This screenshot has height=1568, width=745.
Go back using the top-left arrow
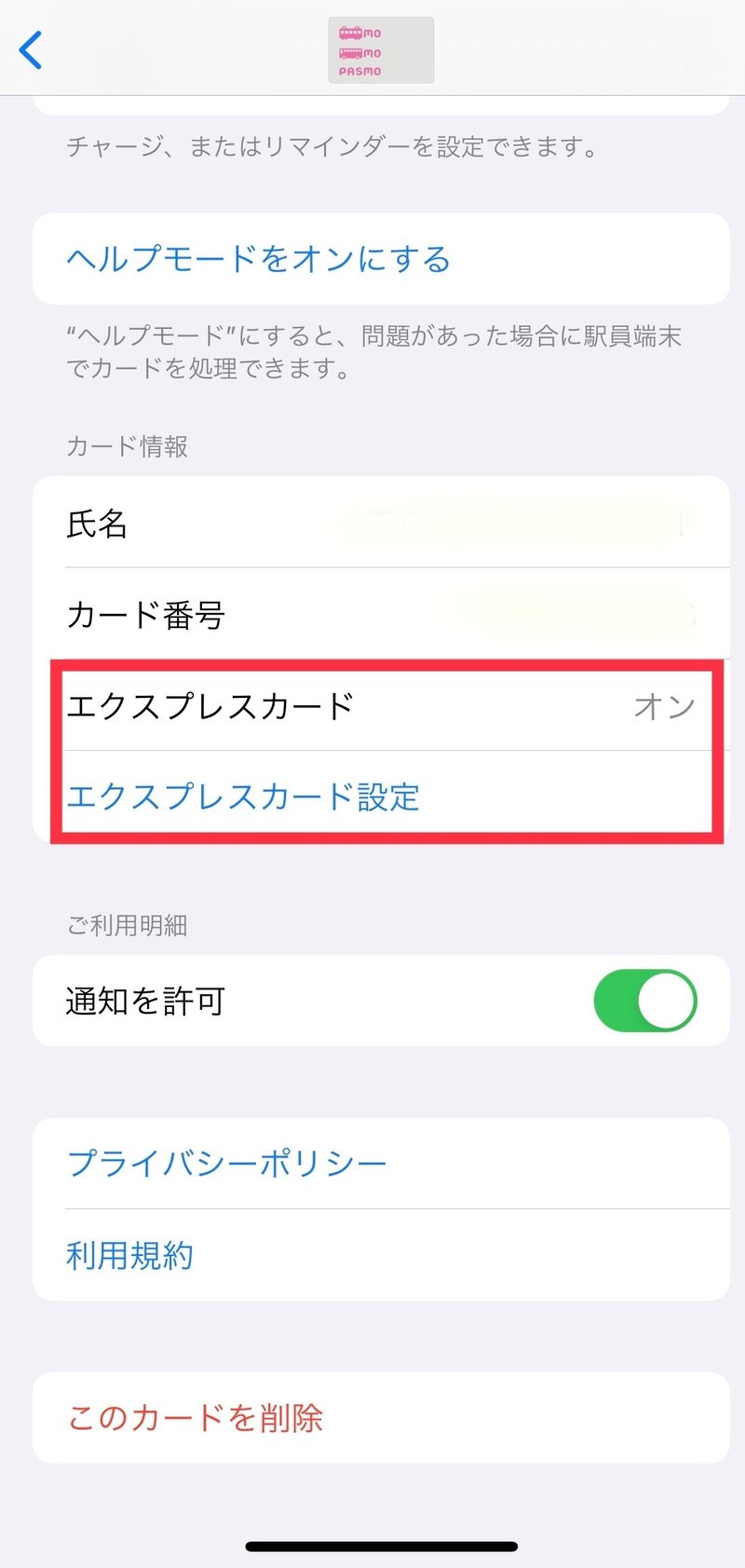tap(31, 50)
